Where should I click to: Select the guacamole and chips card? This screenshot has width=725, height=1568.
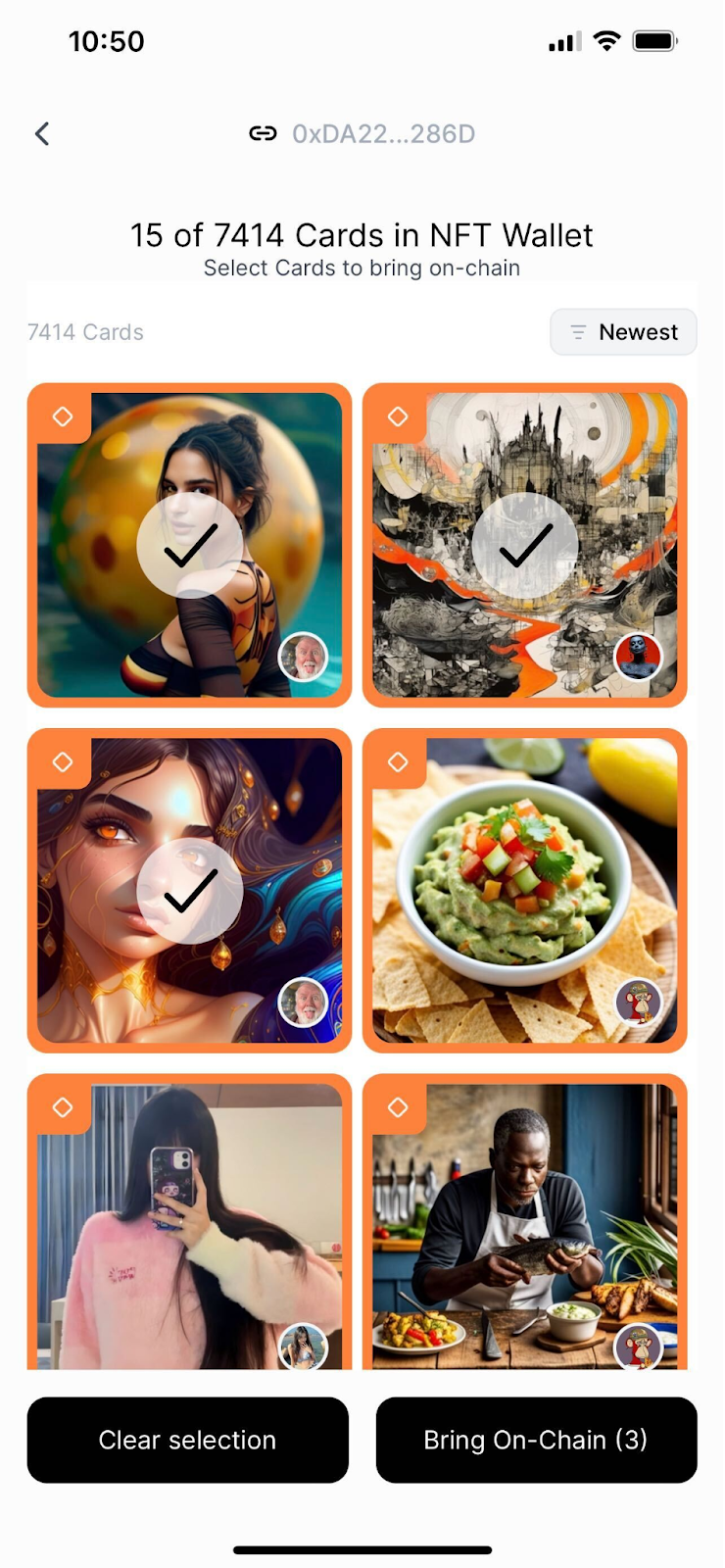(x=524, y=890)
